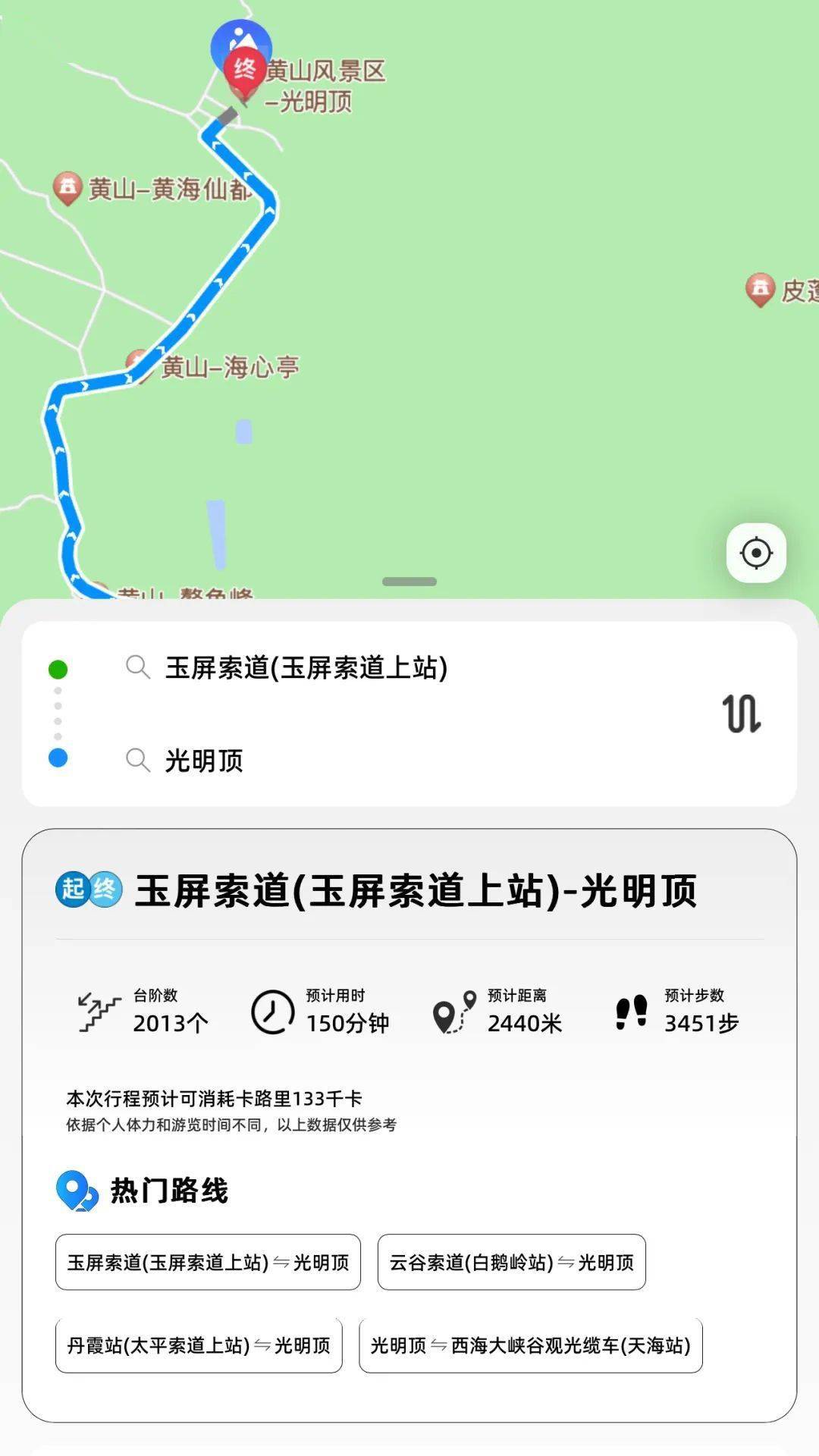Open route 光明顶 to 西海大峡谷观光缆车(天海站)

[x=530, y=1345]
